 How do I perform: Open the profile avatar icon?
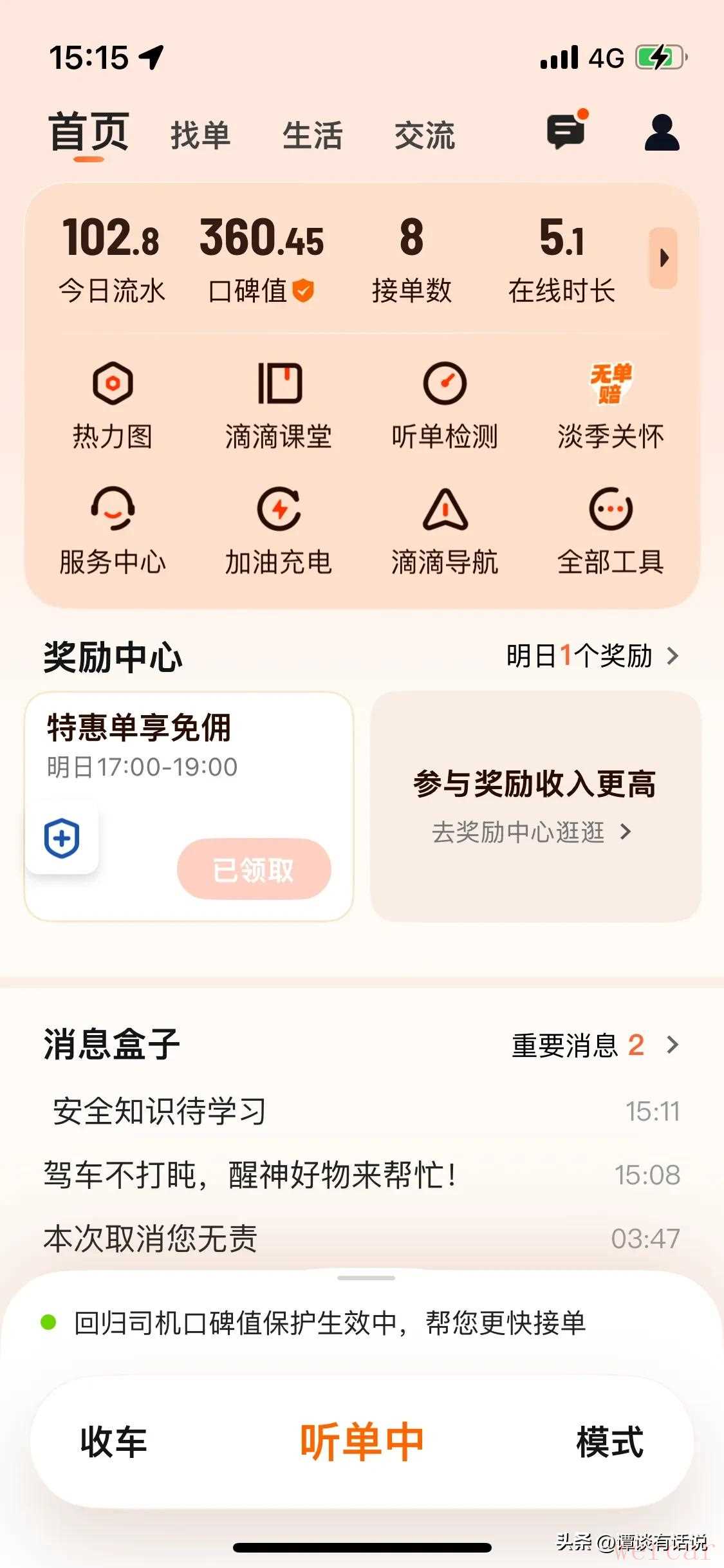[662, 133]
